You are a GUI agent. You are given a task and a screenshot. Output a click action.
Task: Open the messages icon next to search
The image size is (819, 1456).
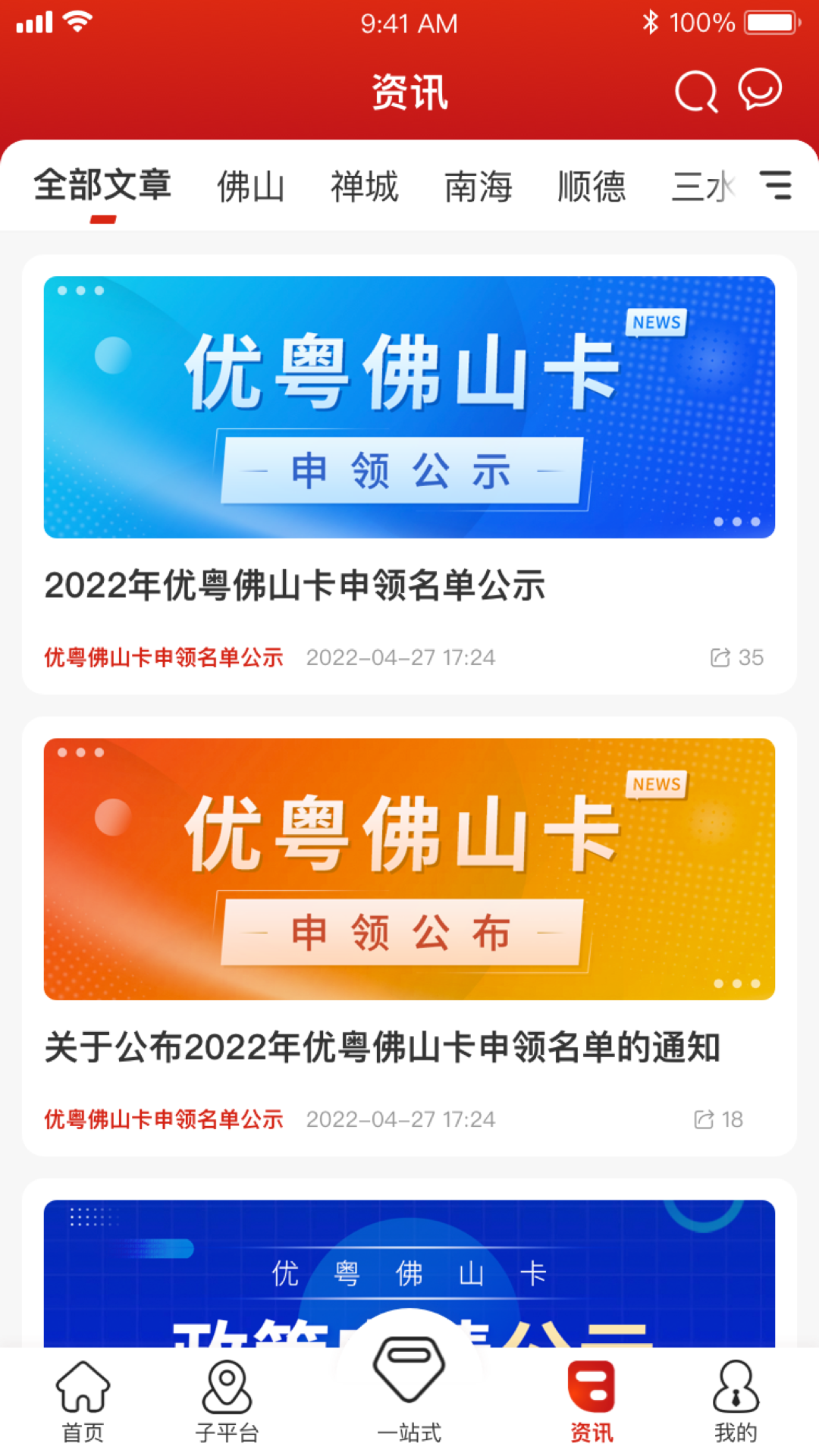click(761, 89)
